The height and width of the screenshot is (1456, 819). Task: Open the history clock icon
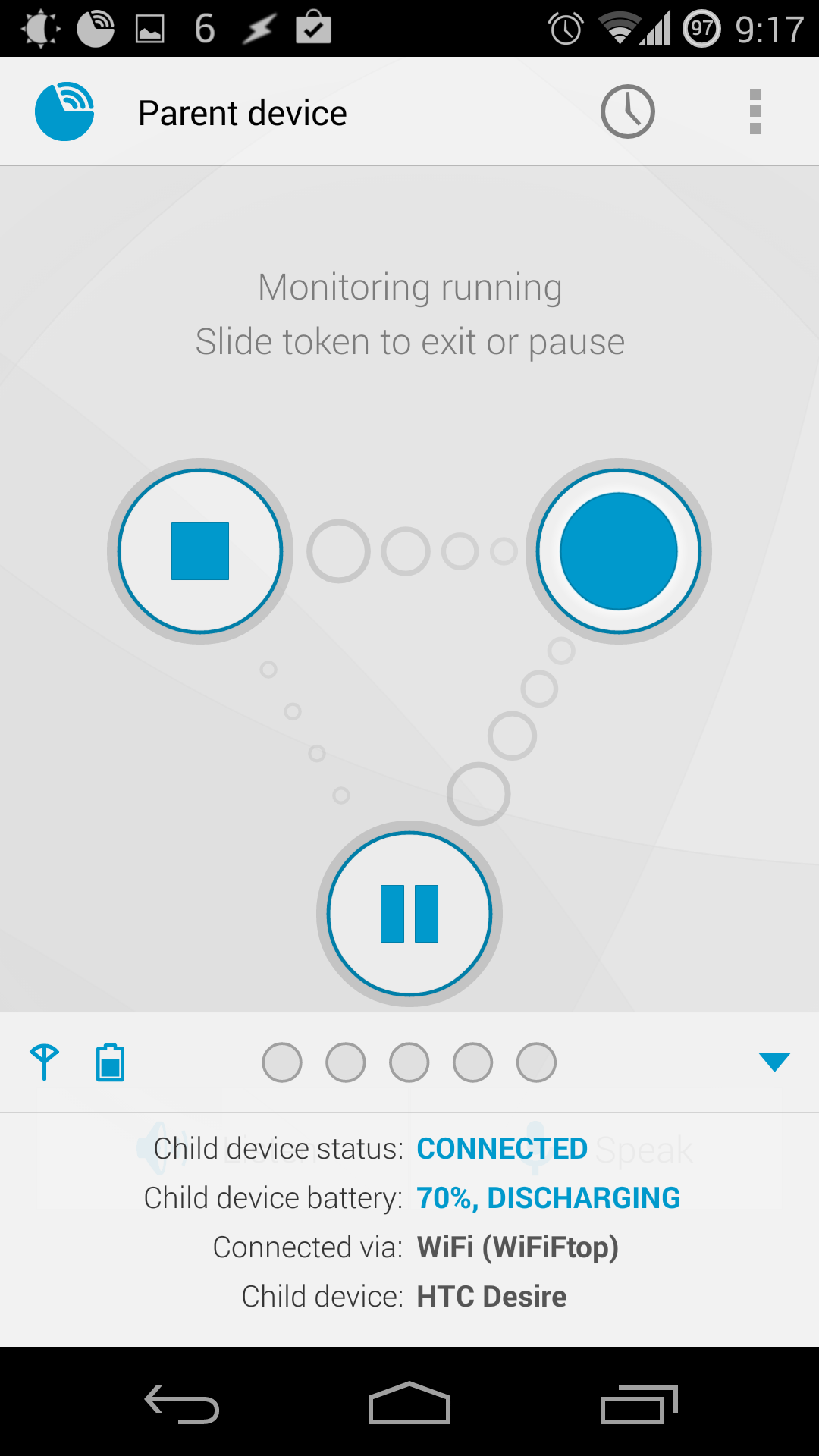628,111
